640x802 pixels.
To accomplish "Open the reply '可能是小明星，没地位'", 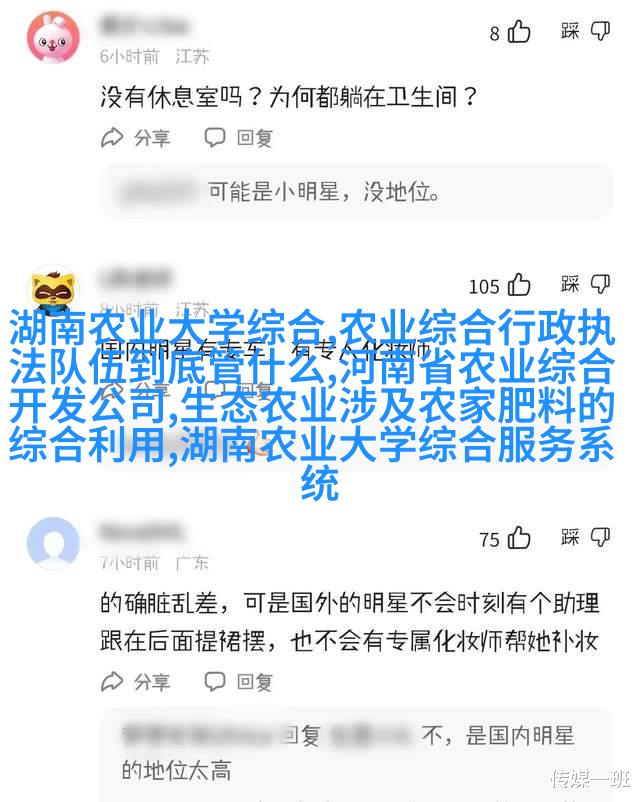I will [x=355, y=190].
